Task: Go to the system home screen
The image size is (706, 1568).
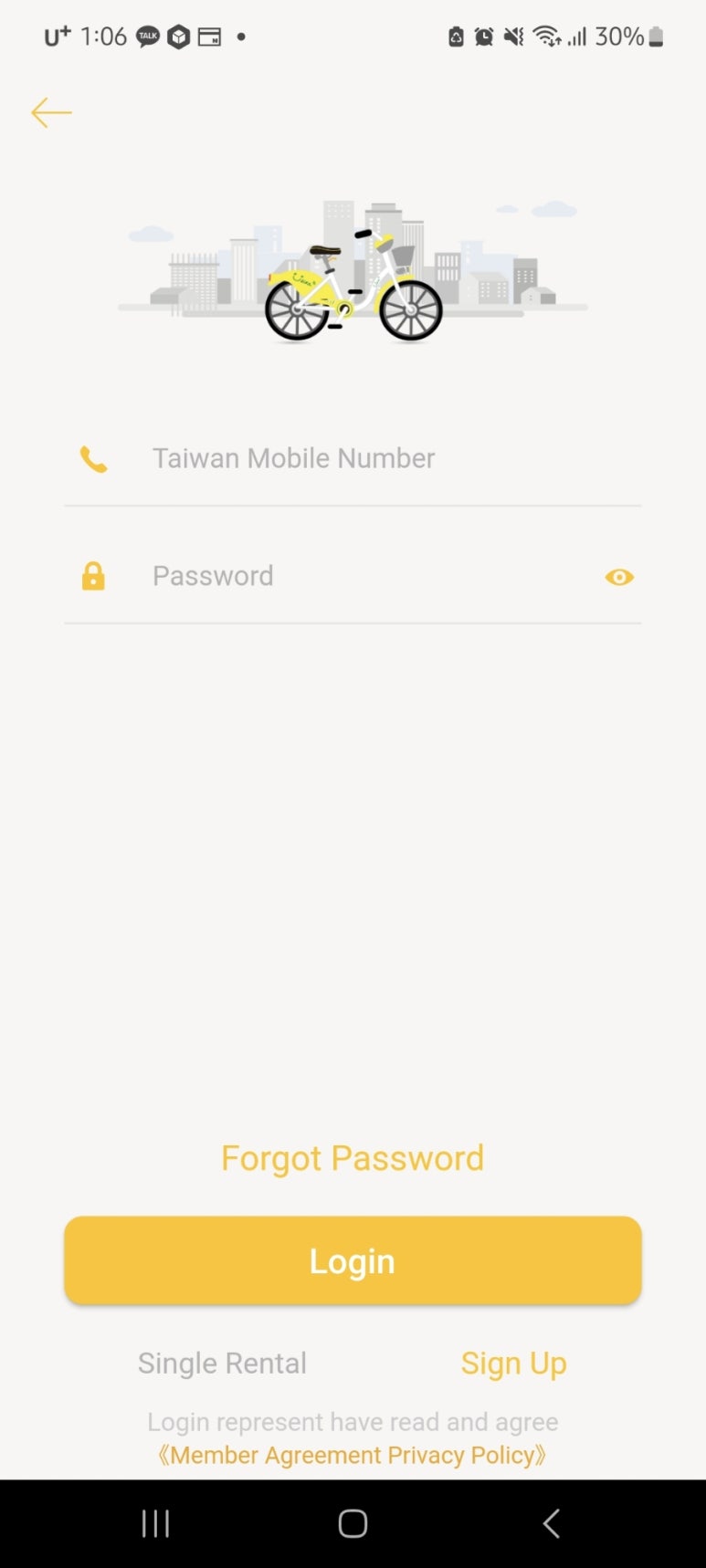Action: pyautogui.click(x=353, y=1523)
